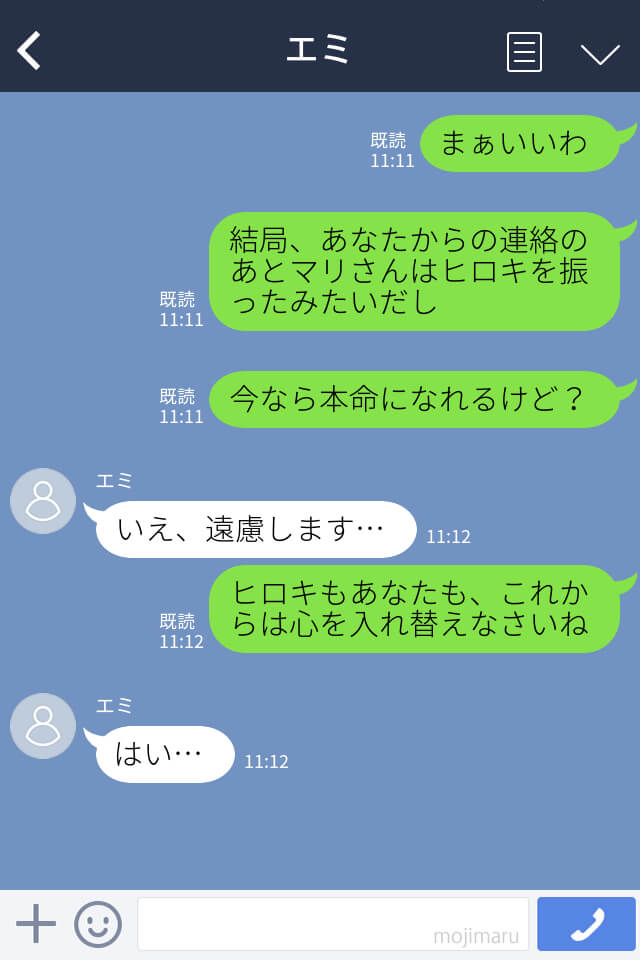Viewport: 640px width, 960px height.
Task: View エミ's profile beside はい… message
Action: click(43, 726)
